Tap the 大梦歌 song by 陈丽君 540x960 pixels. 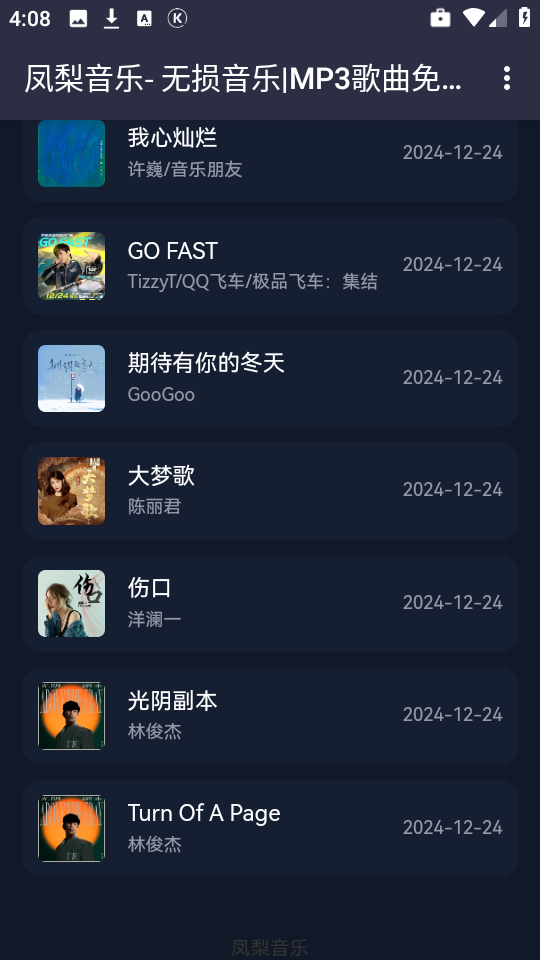(270, 491)
